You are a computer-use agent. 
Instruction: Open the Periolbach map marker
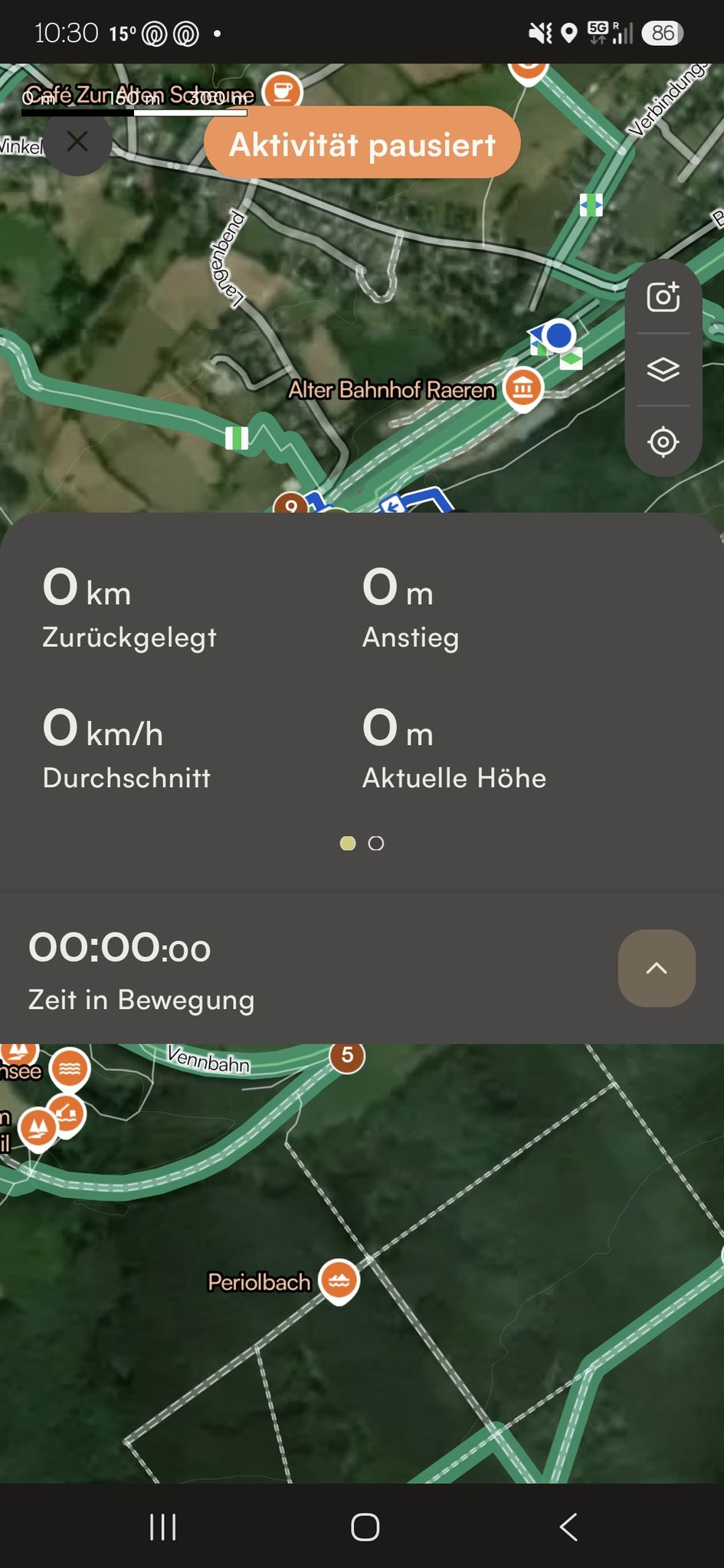(339, 1282)
